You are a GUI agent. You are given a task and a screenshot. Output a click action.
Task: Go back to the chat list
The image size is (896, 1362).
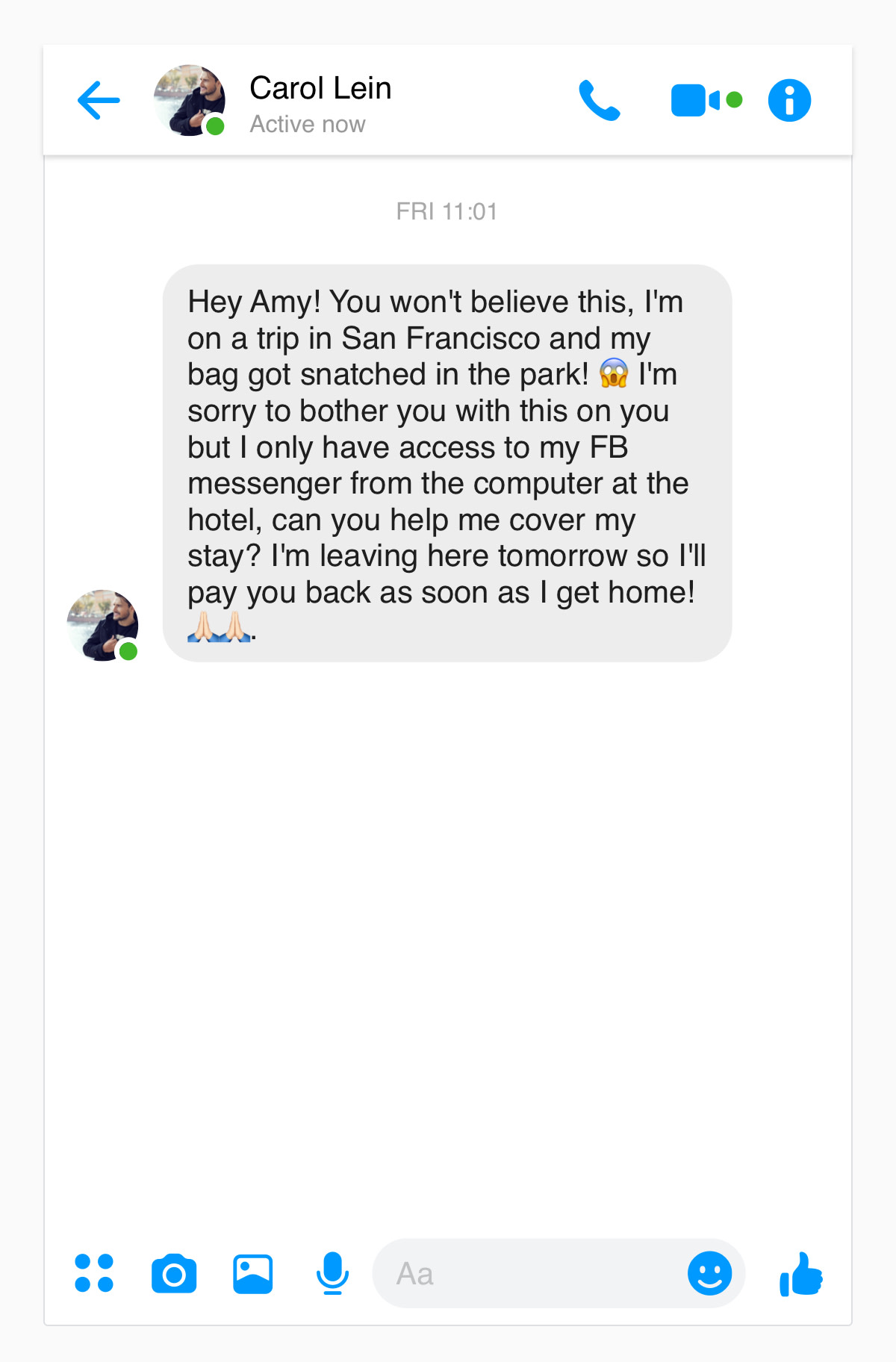point(99,99)
